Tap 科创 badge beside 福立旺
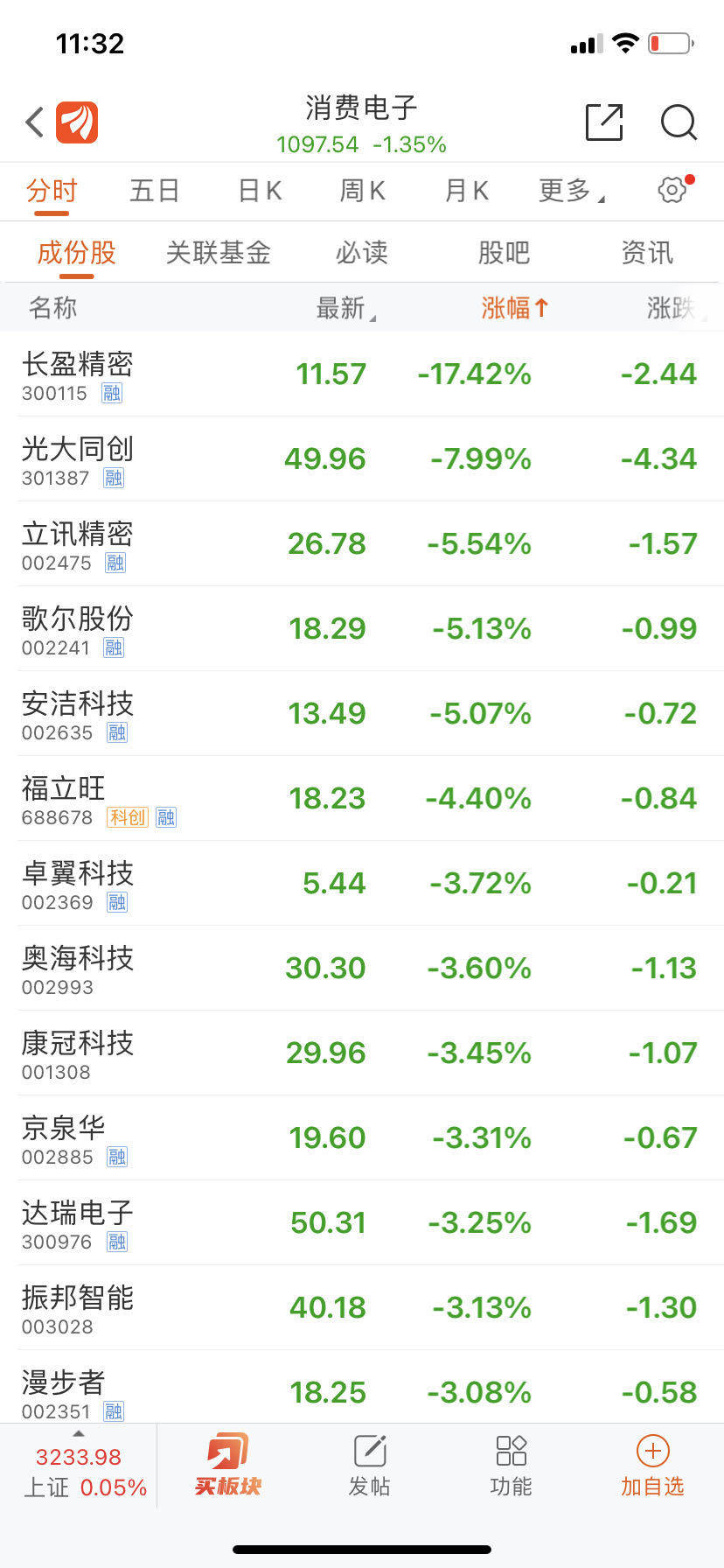This screenshot has width=724, height=1568. (125, 818)
